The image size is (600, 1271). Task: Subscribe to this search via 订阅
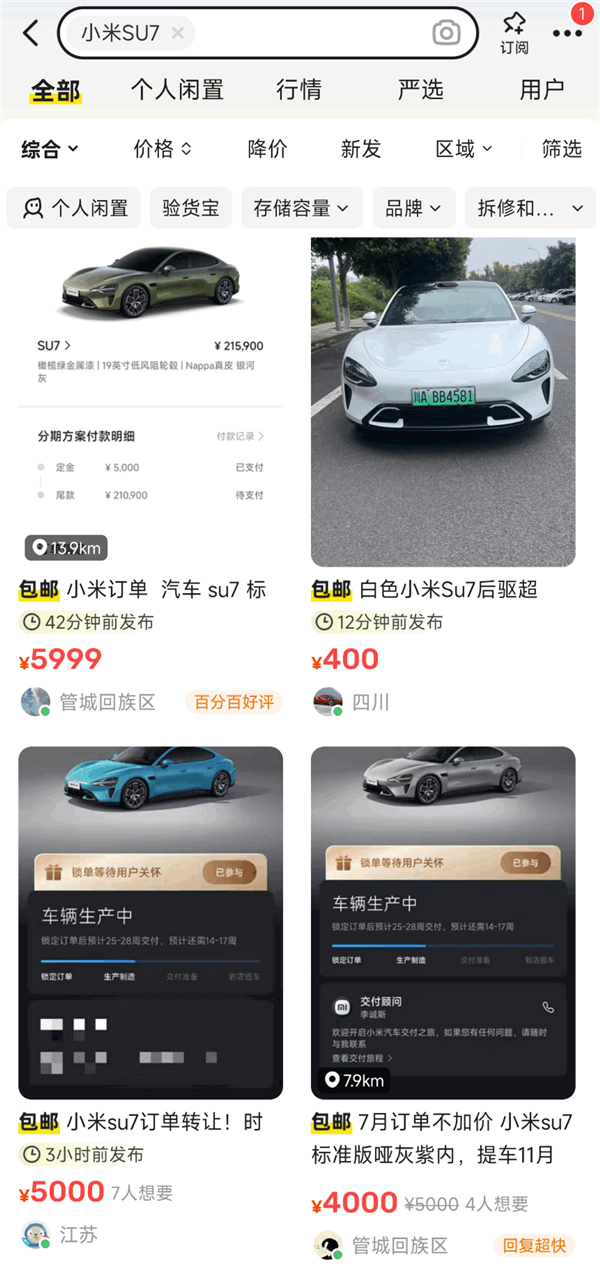pos(514,33)
